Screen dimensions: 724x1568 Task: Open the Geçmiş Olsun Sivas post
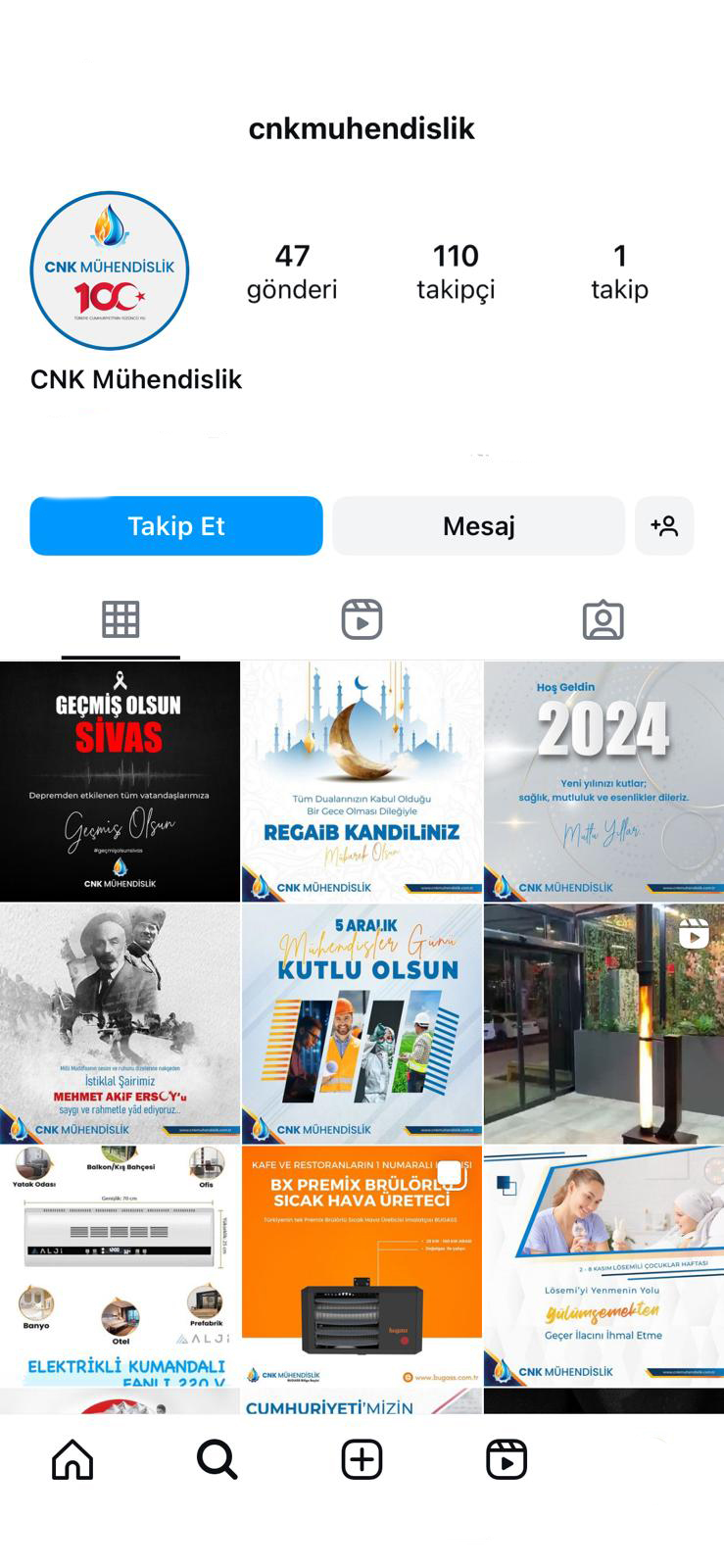(x=120, y=781)
